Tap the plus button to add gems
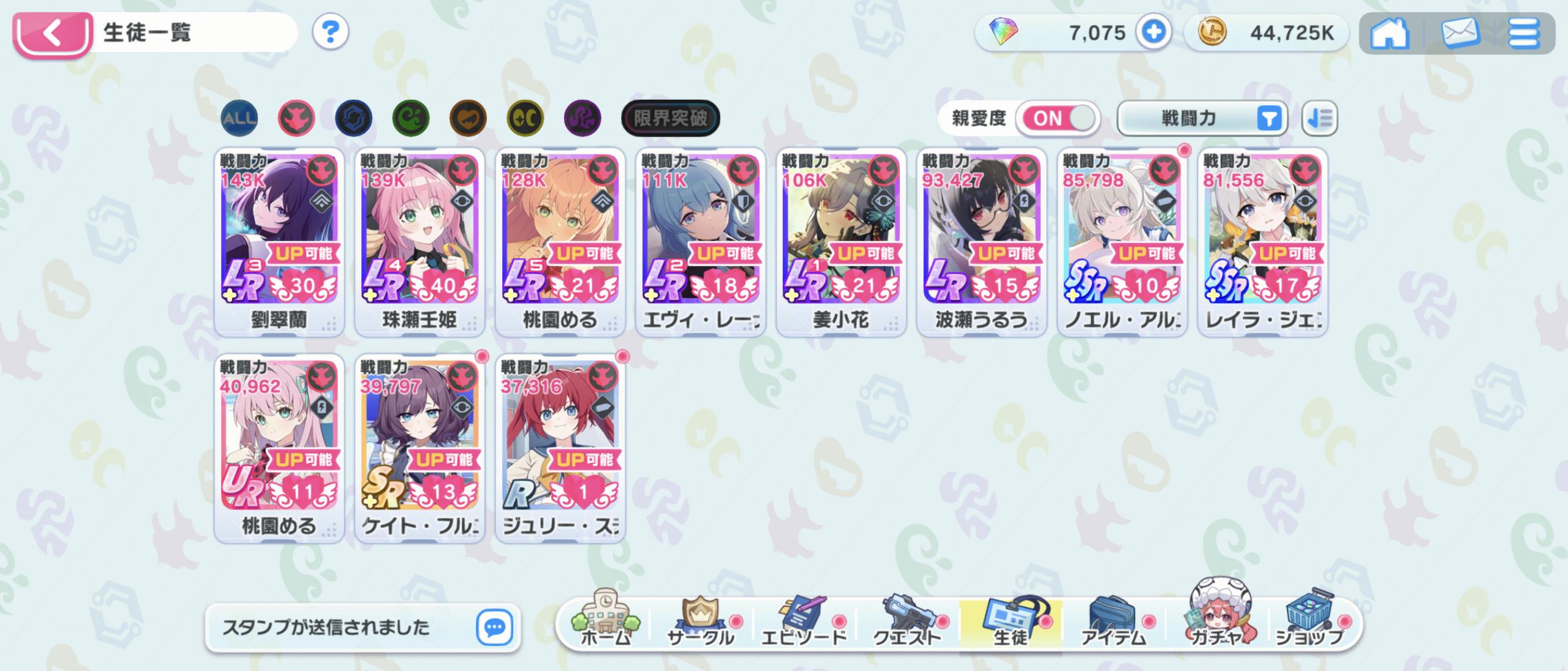The height and width of the screenshot is (671, 1568). (x=1153, y=32)
